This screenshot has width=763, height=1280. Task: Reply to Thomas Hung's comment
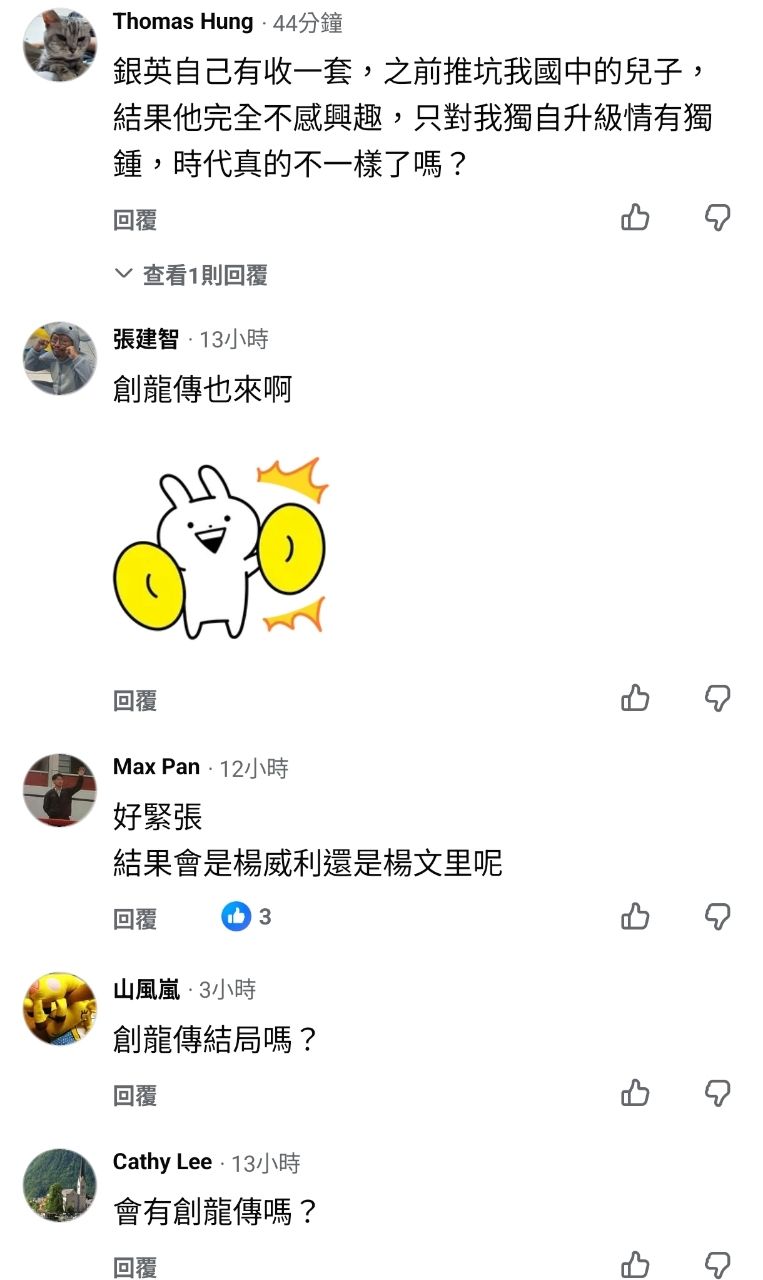pos(135,220)
